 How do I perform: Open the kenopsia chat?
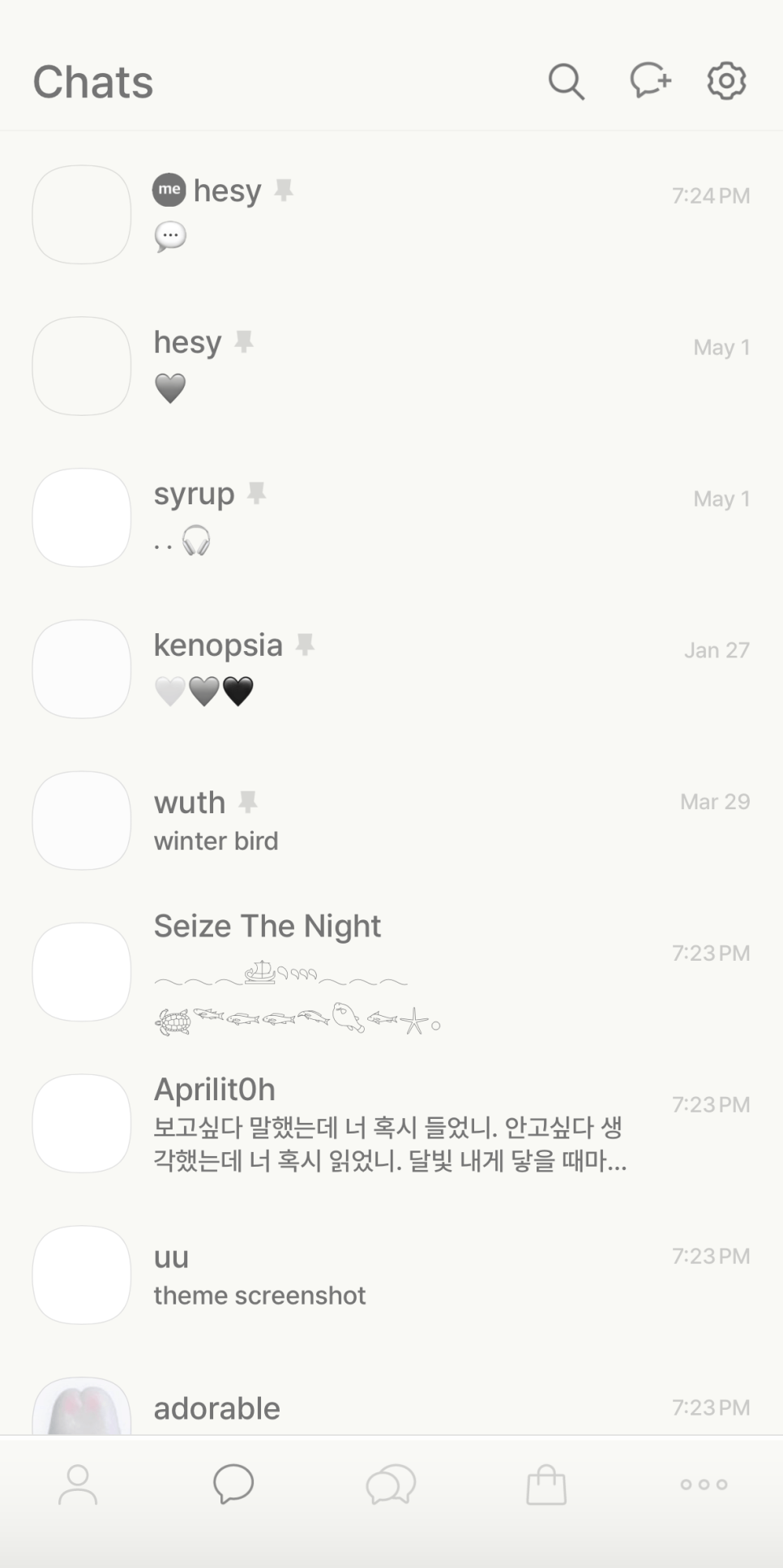coord(389,669)
